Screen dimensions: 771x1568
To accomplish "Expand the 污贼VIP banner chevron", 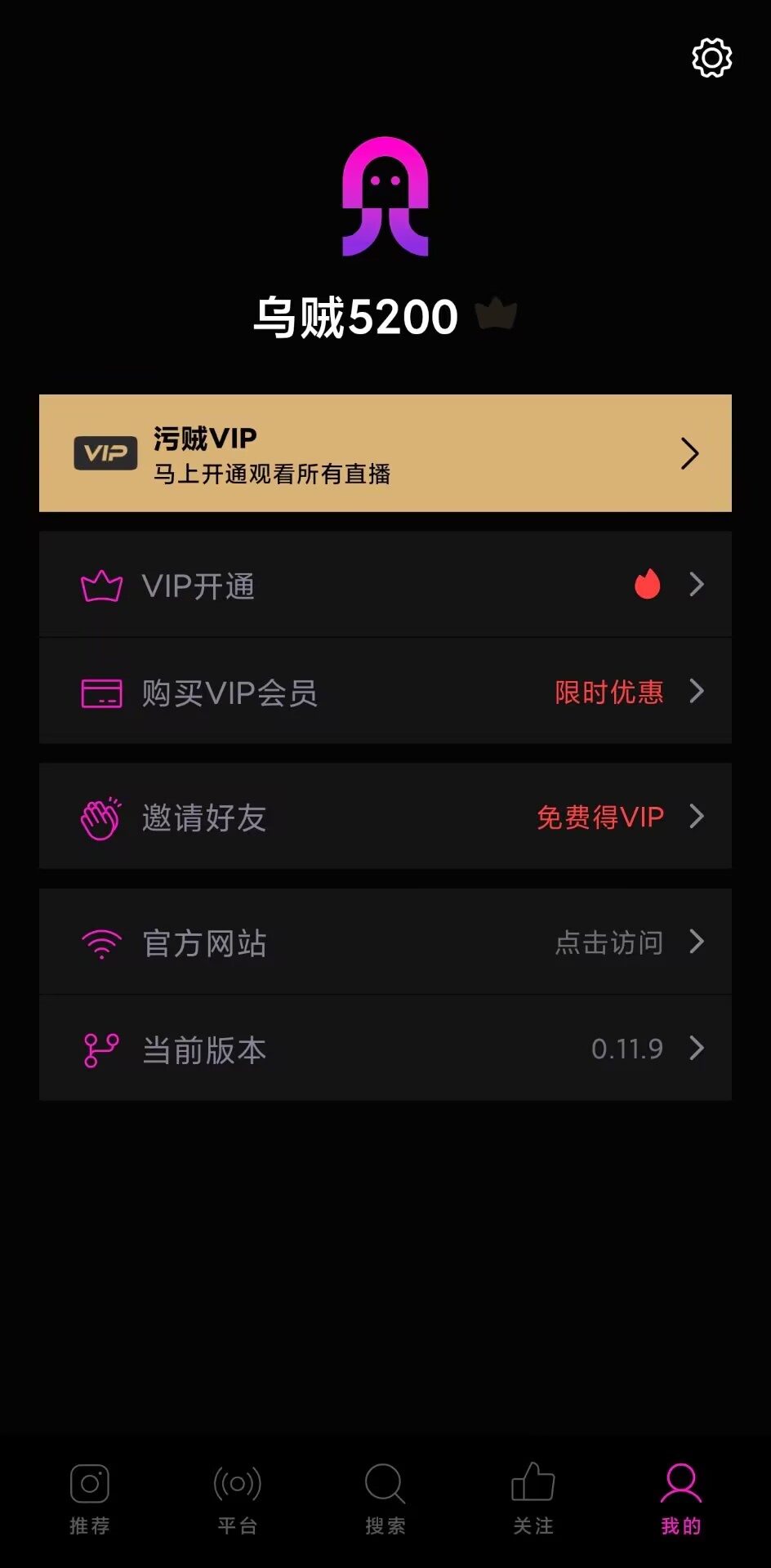I will pyautogui.click(x=690, y=452).
